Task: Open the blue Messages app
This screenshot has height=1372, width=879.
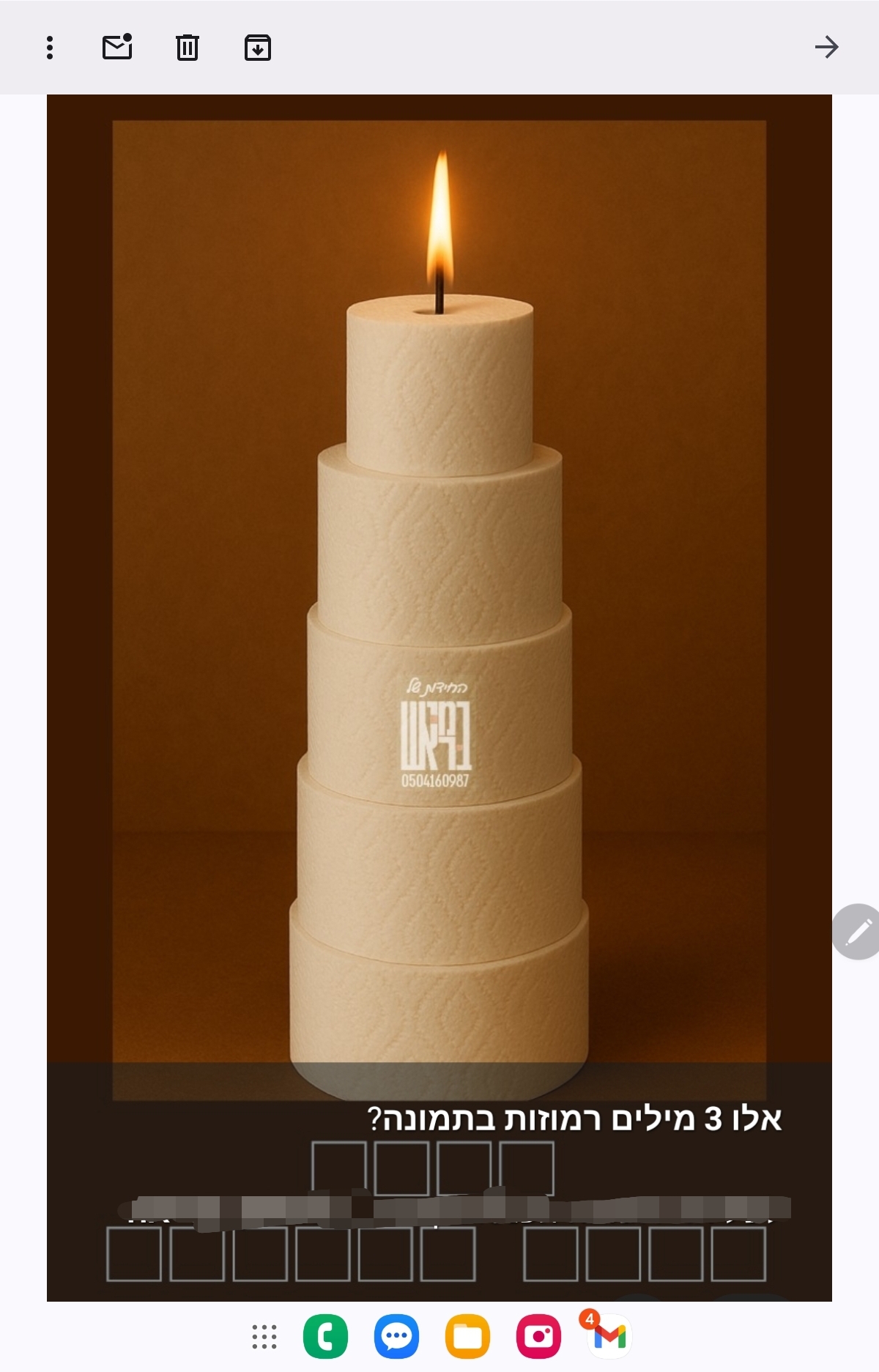Action: 396,1337
